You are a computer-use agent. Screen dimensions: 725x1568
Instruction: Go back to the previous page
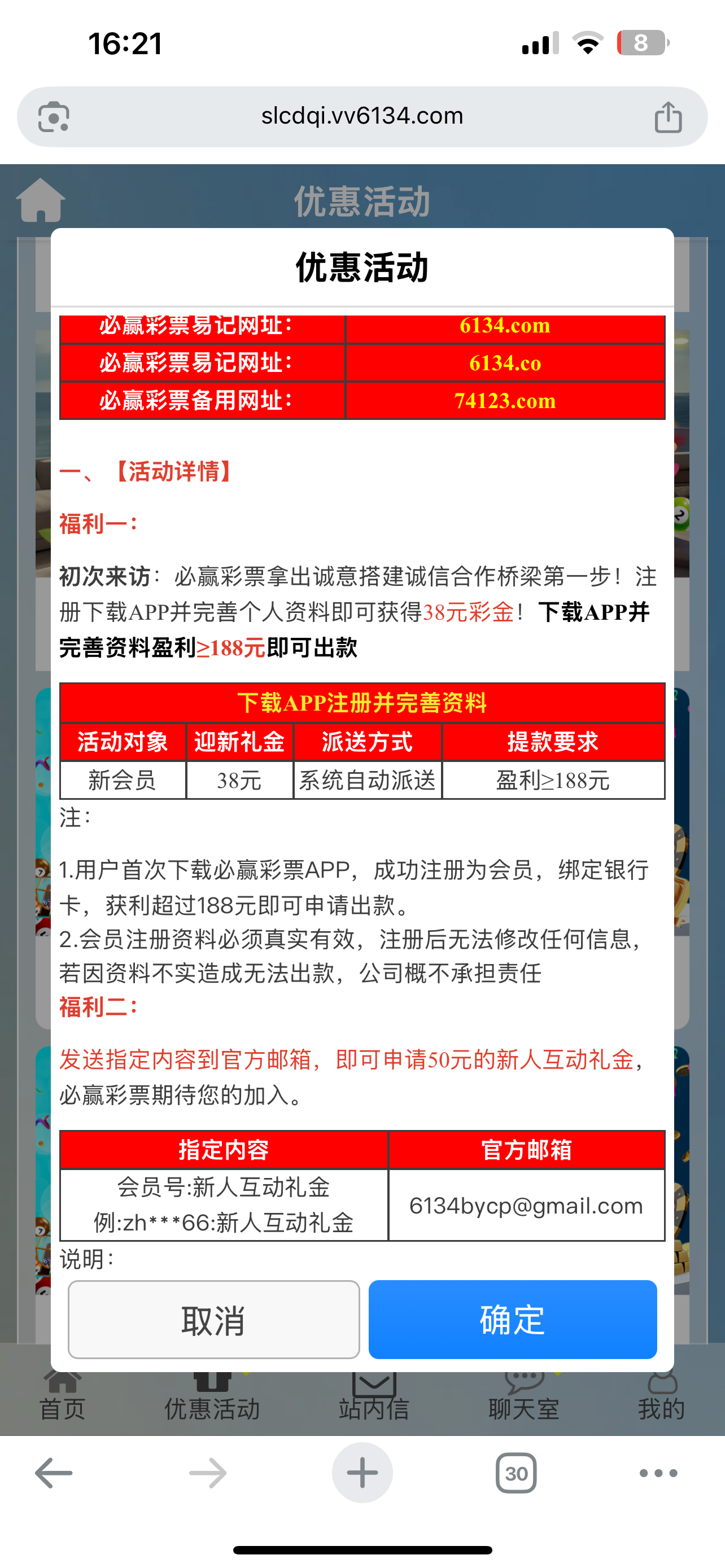(x=54, y=1473)
